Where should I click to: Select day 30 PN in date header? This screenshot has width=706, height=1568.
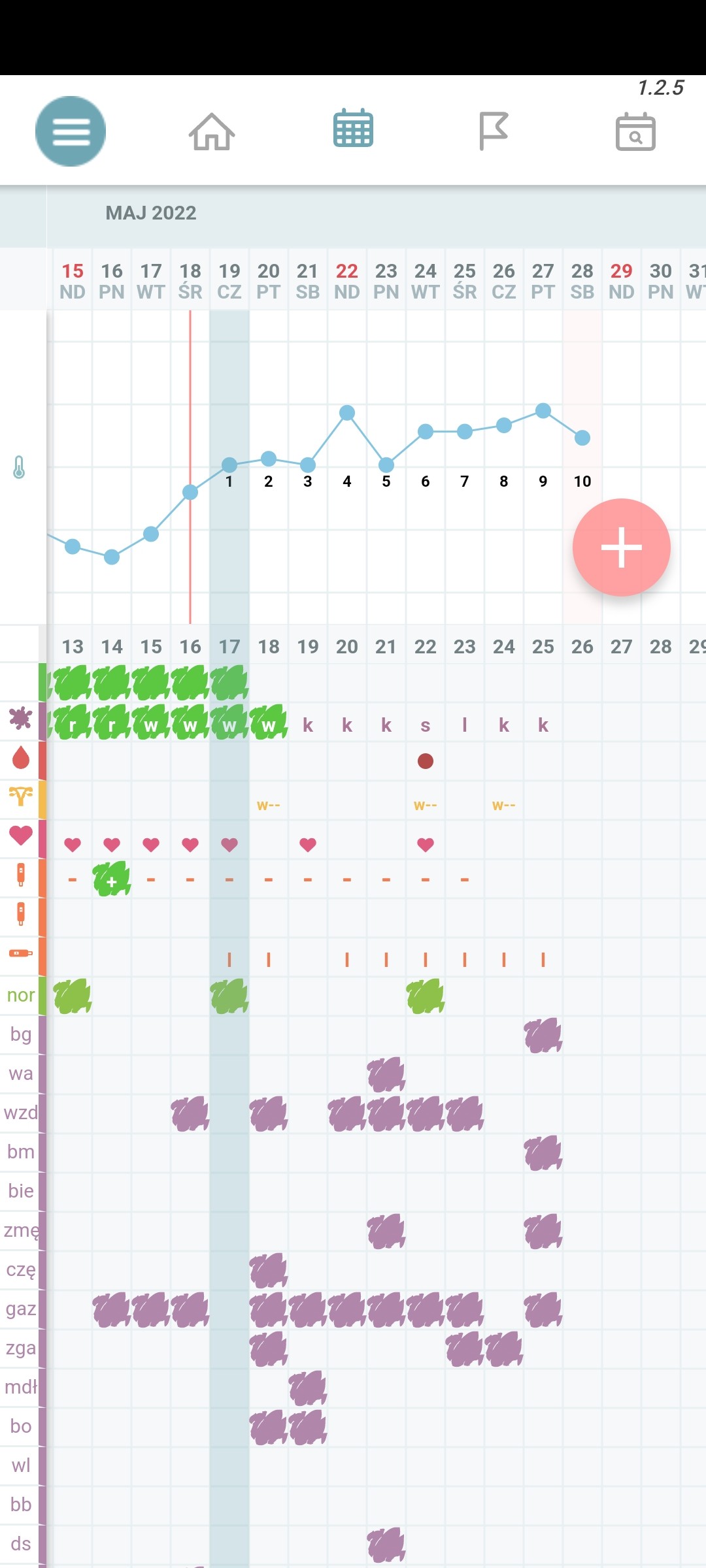(661, 280)
